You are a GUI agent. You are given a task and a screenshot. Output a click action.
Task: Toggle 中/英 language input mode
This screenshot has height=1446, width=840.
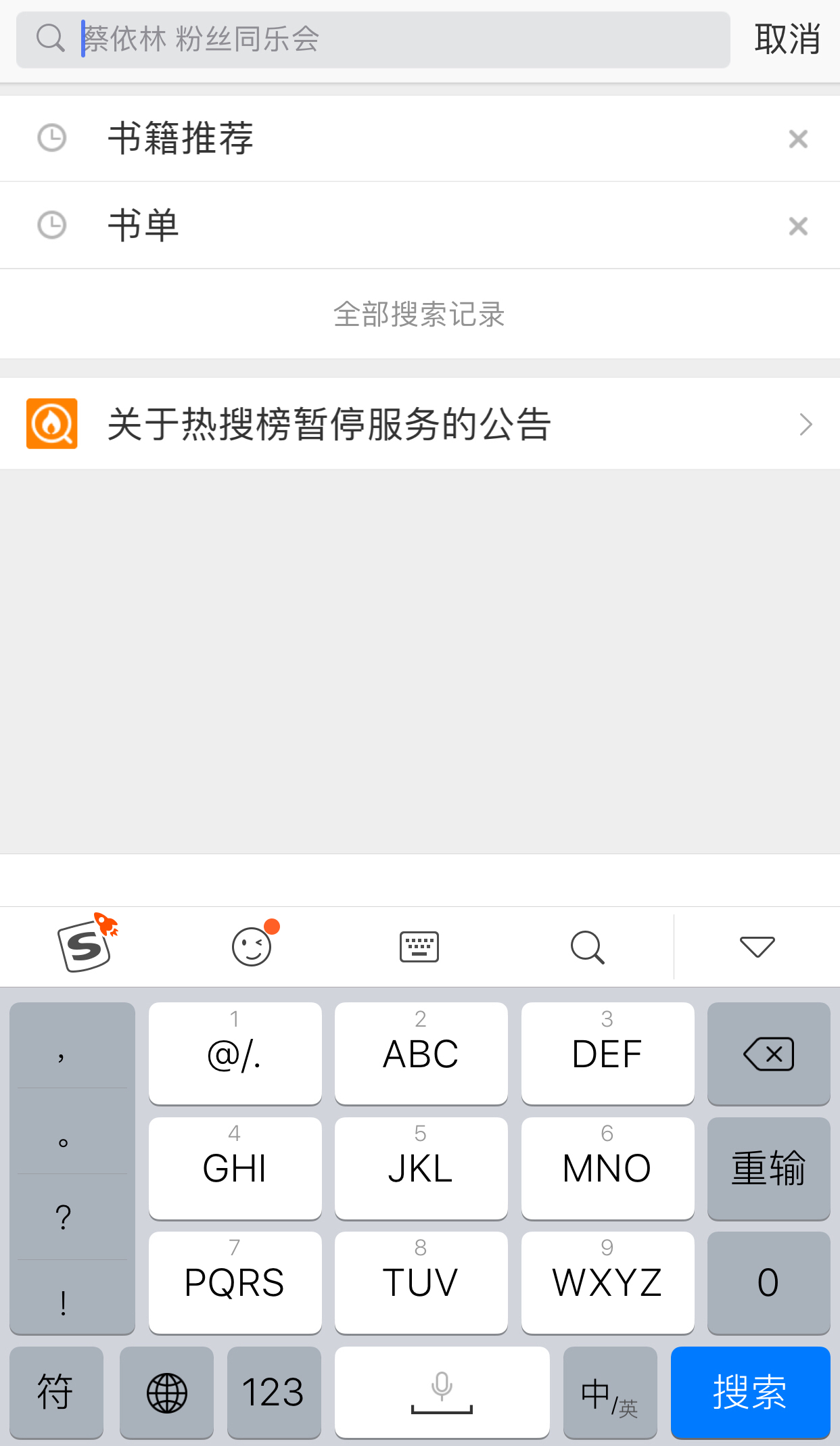(x=609, y=1392)
